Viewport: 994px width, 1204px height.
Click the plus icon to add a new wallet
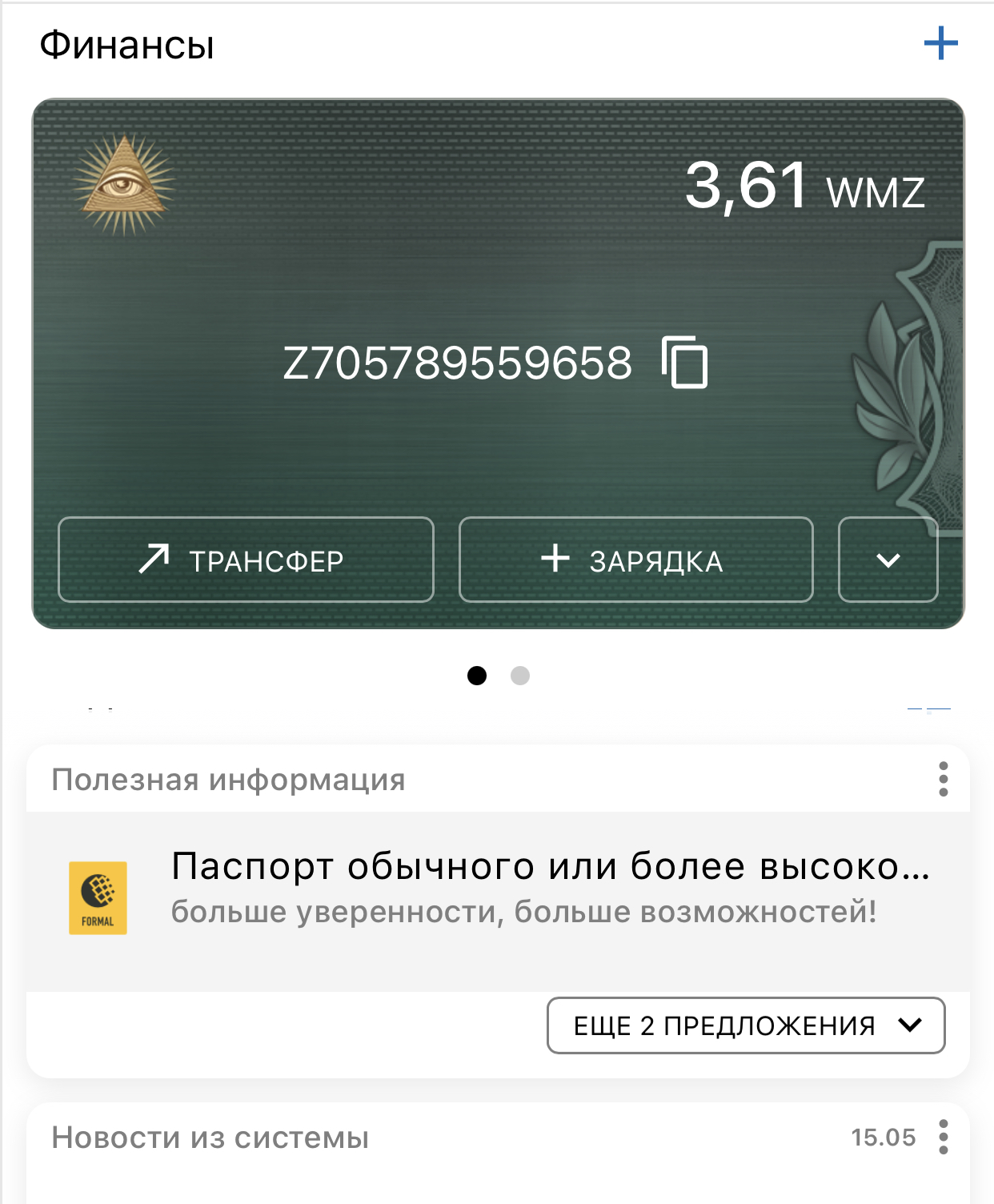coord(942,44)
